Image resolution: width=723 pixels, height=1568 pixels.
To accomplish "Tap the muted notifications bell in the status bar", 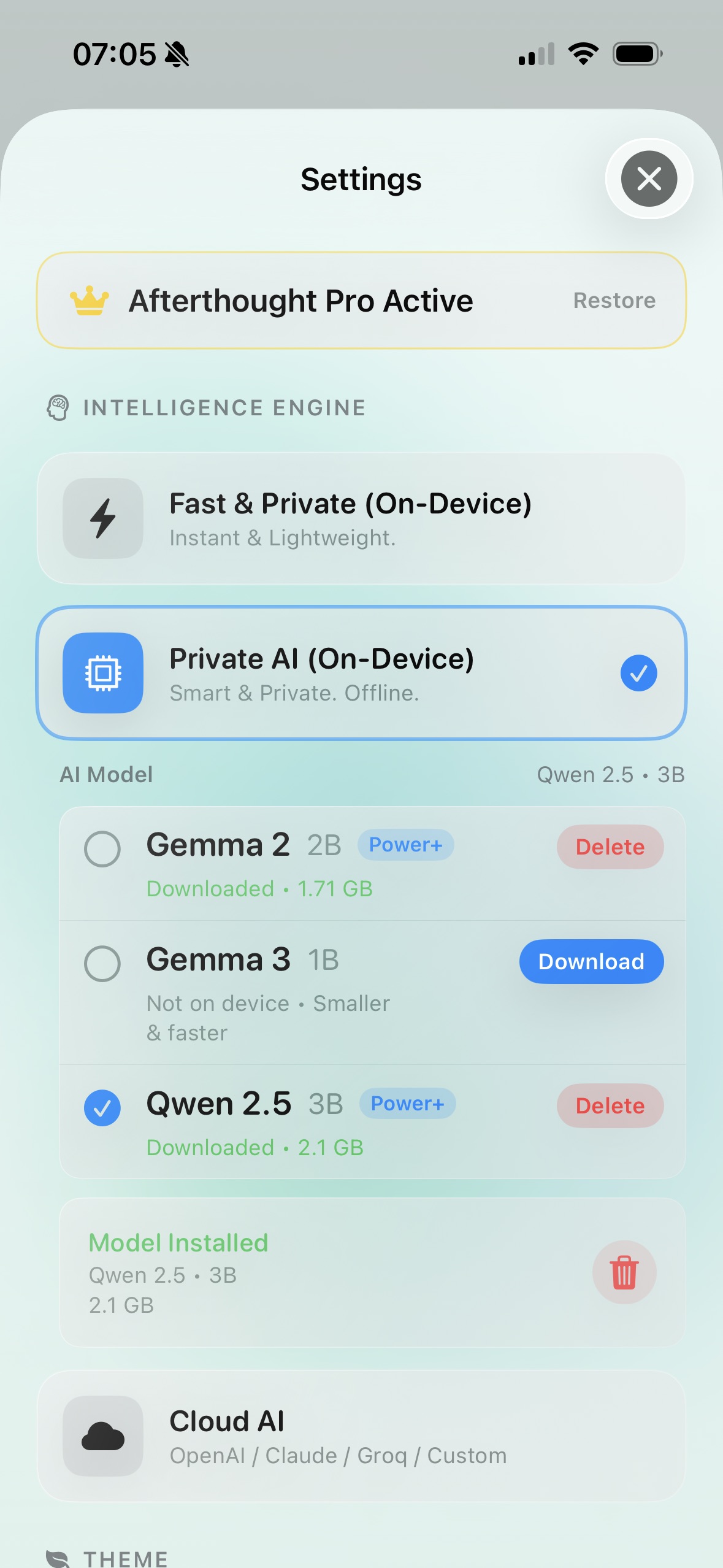I will [177, 54].
